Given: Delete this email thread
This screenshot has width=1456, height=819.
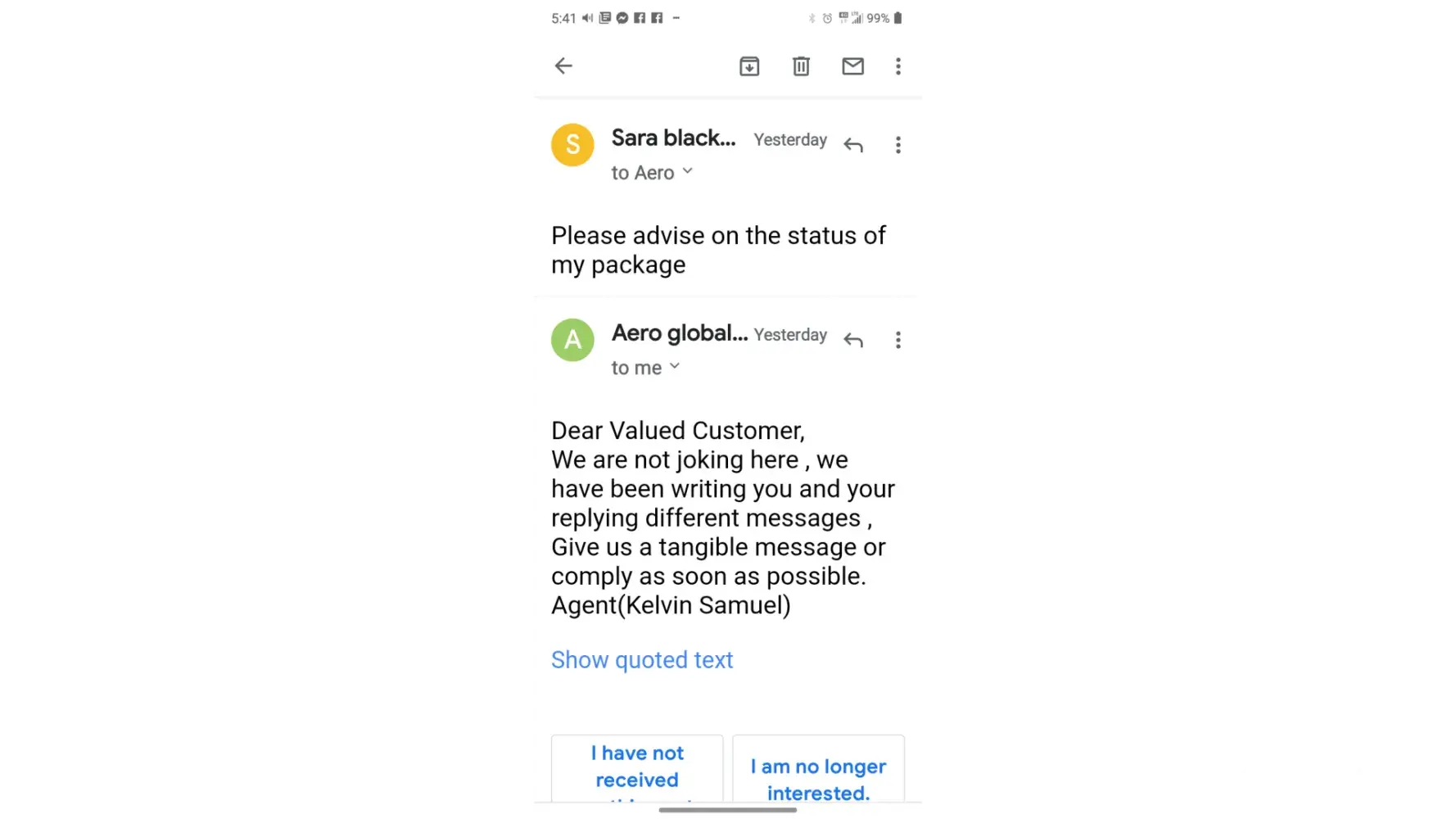Looking at the screenshot, I should click(801, 66).
